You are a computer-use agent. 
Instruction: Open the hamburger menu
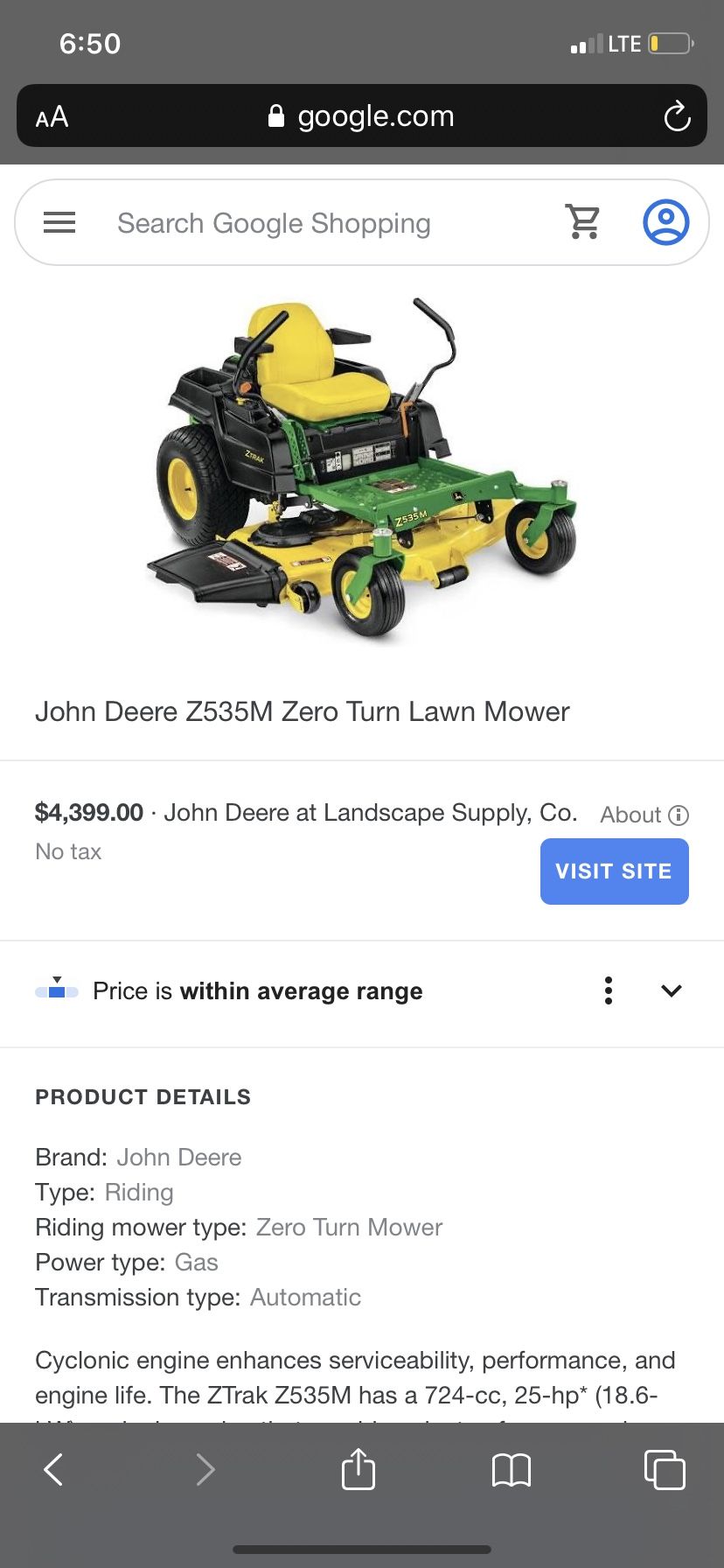[59, 222]
